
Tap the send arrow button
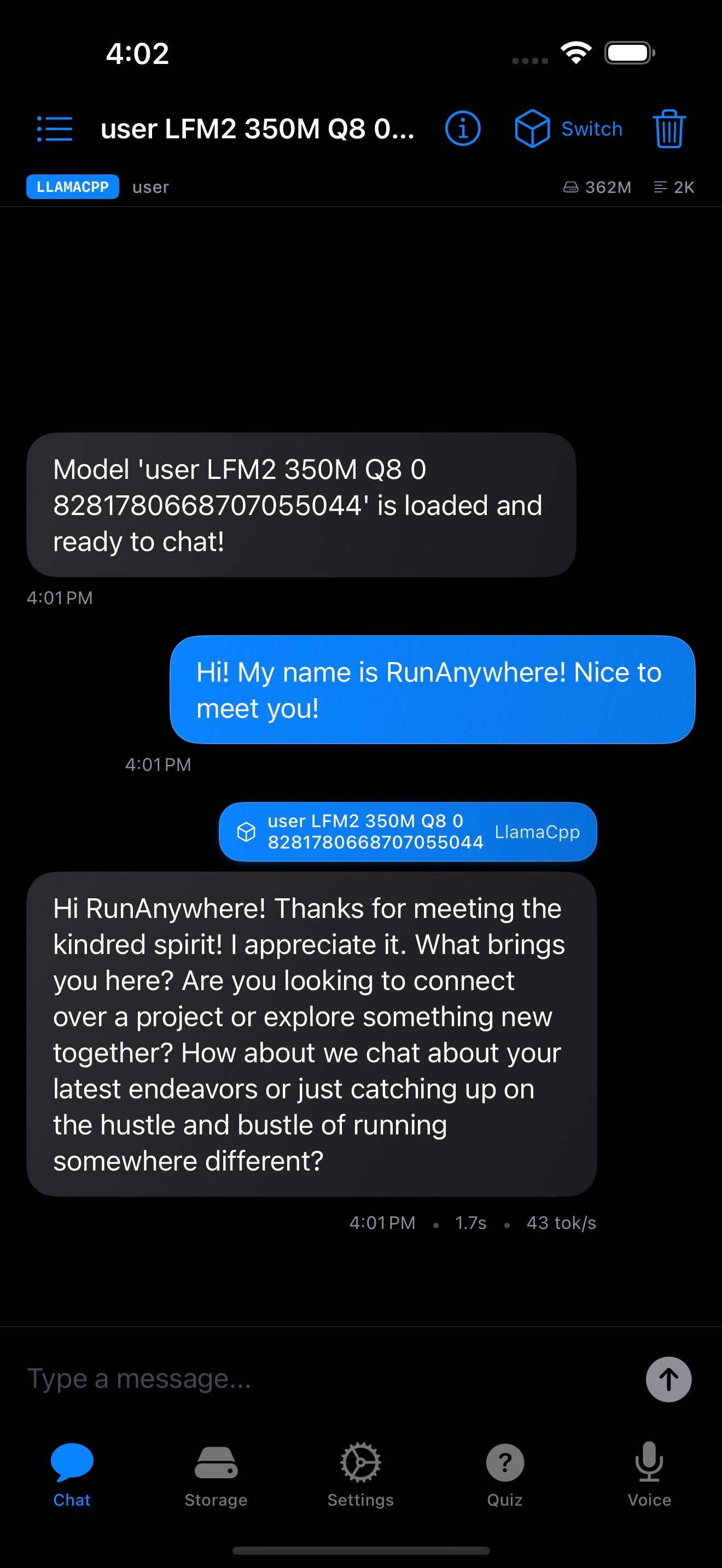[668, 1379]
